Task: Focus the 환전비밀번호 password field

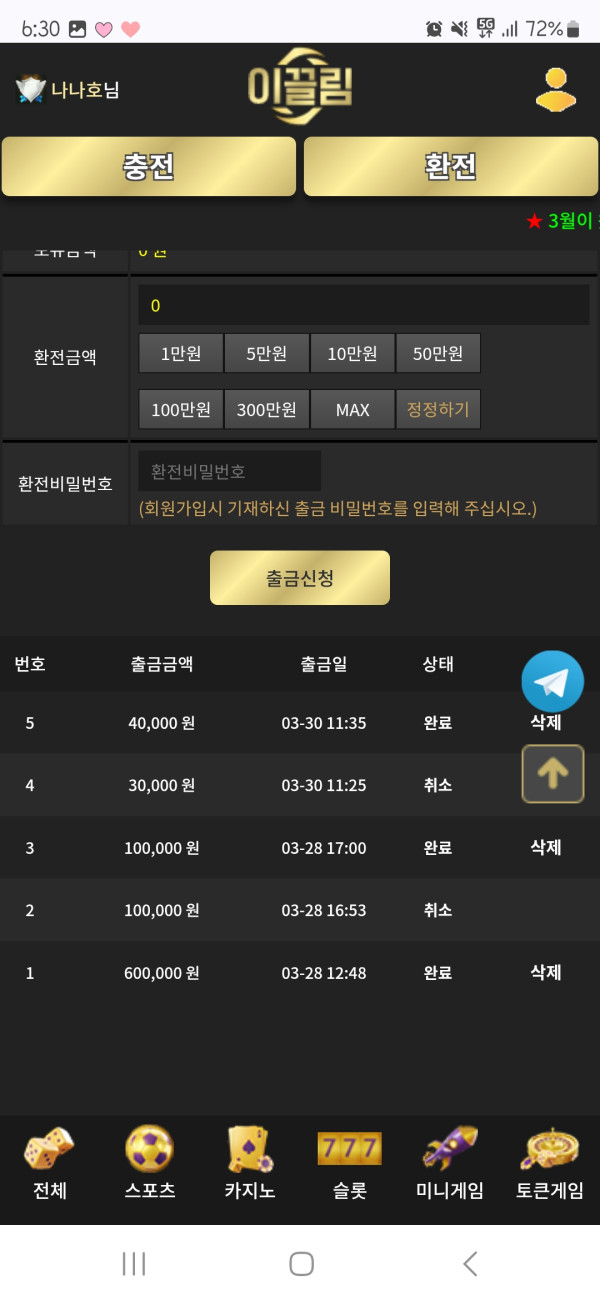Action: [229, 471]
